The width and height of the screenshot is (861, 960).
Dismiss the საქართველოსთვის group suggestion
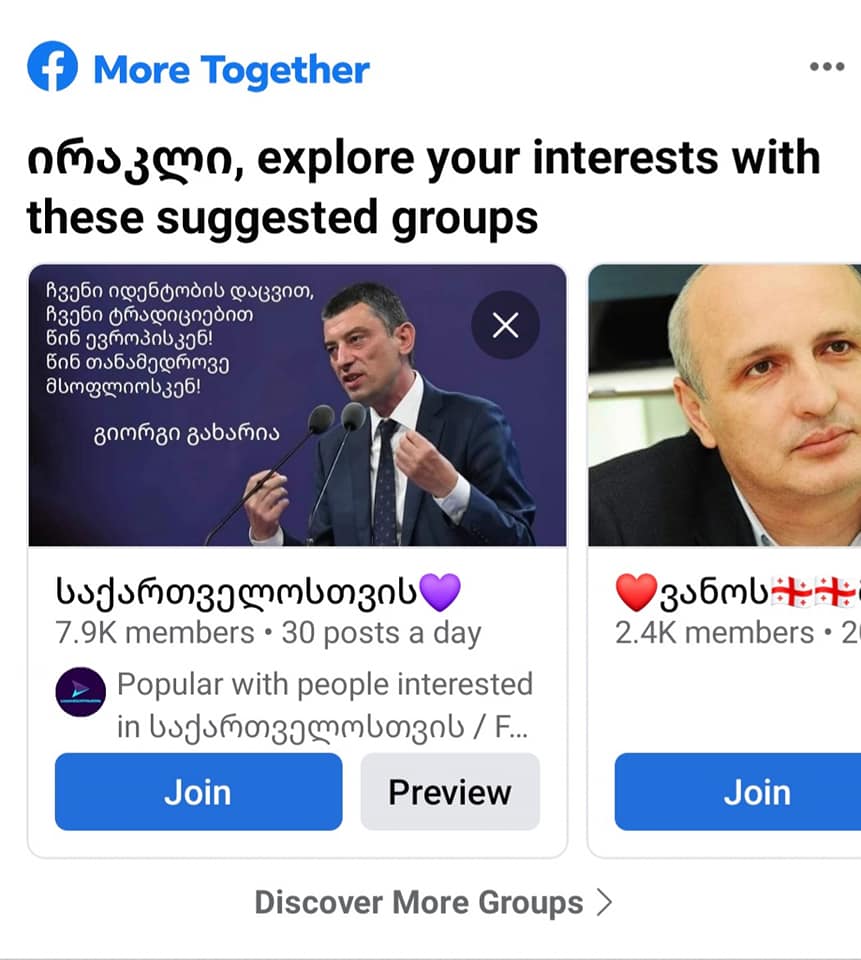coord(506,325)
